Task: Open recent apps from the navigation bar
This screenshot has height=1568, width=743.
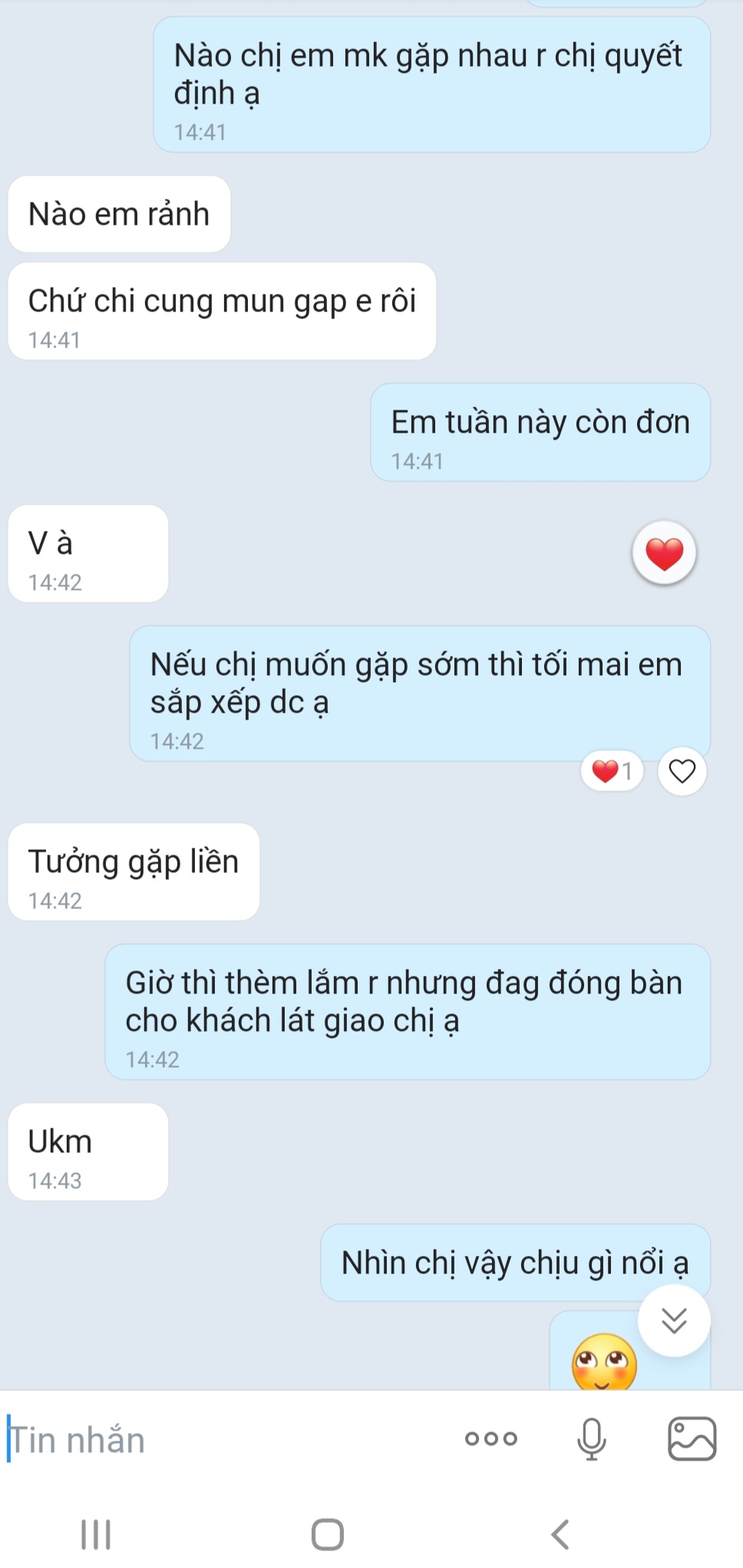Action: [x=96, y=1534]
